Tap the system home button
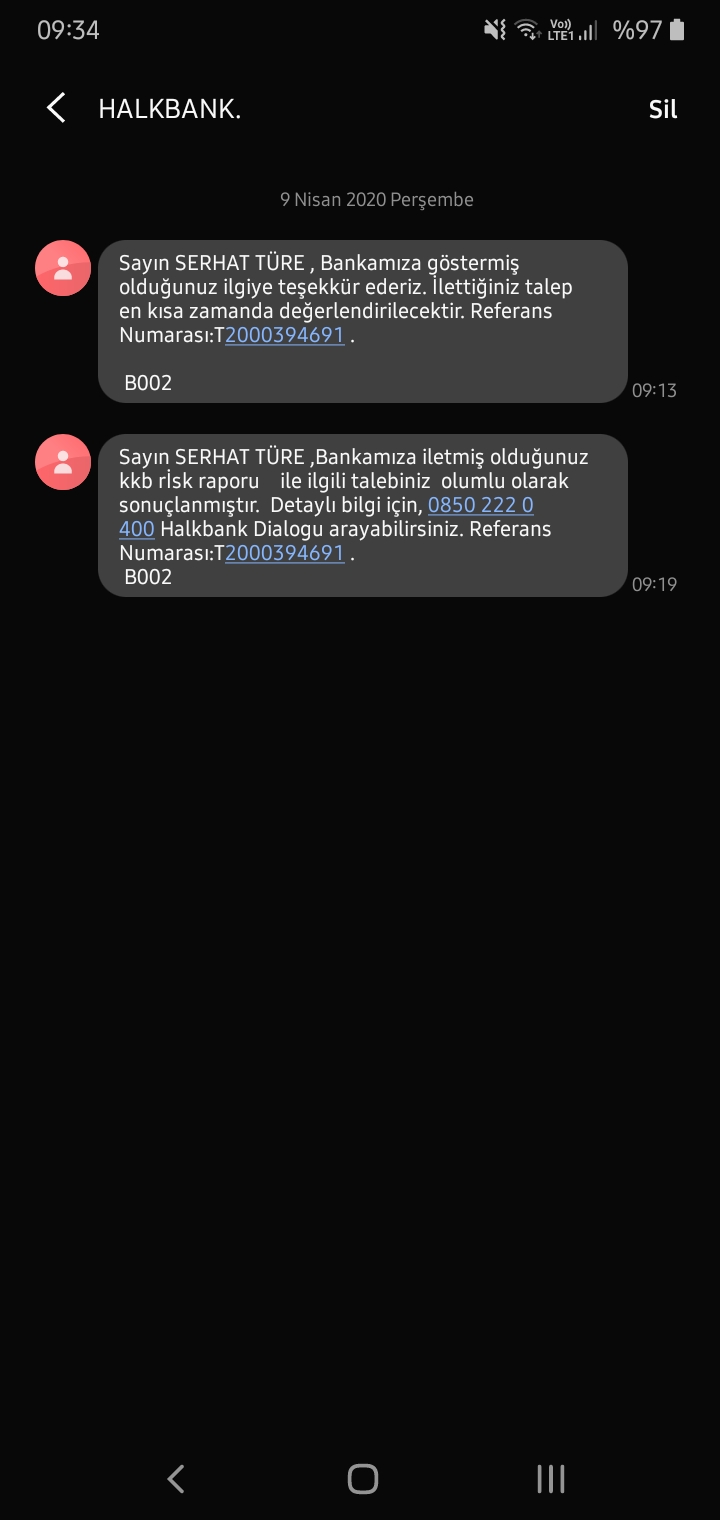 363,1479
